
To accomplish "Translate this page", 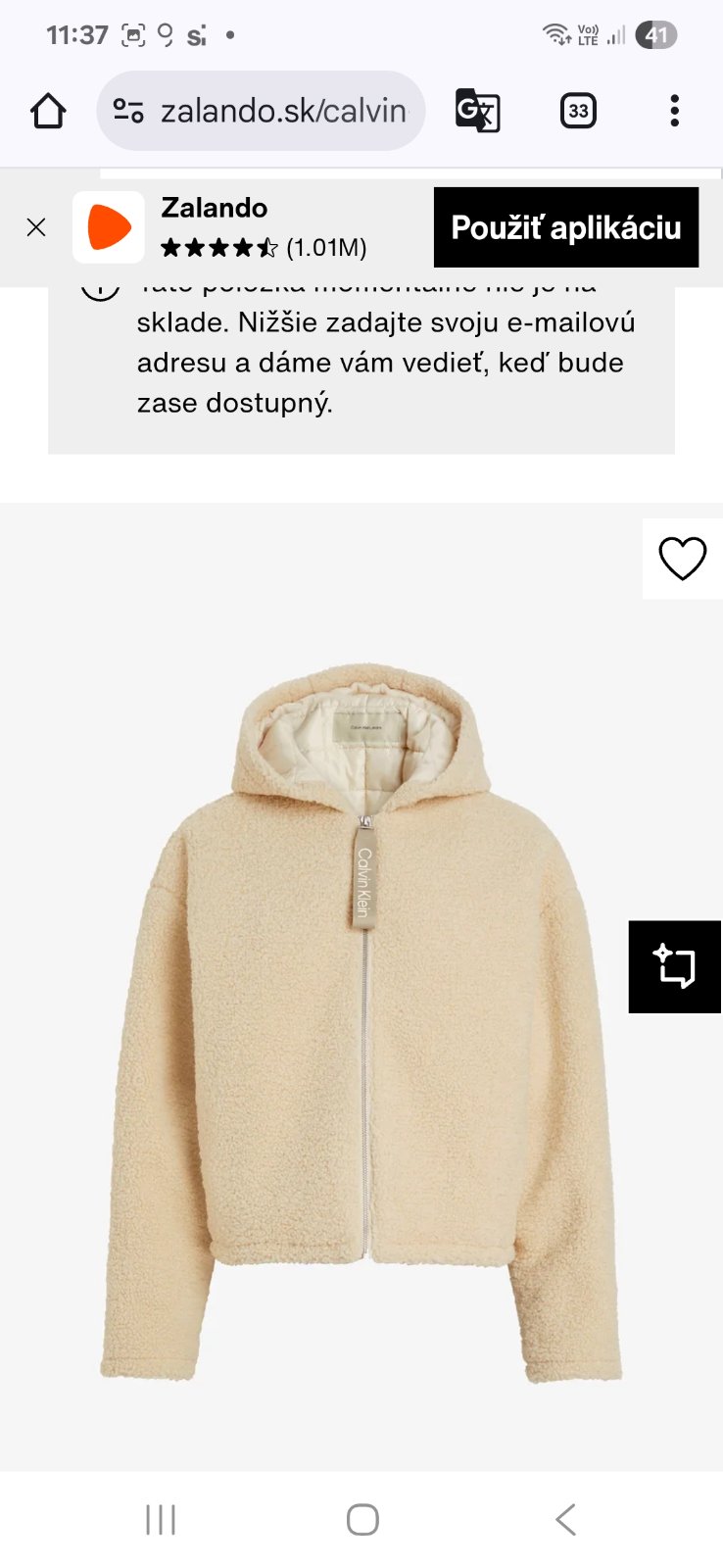I will pyautogui.click(x=478, y=111).
